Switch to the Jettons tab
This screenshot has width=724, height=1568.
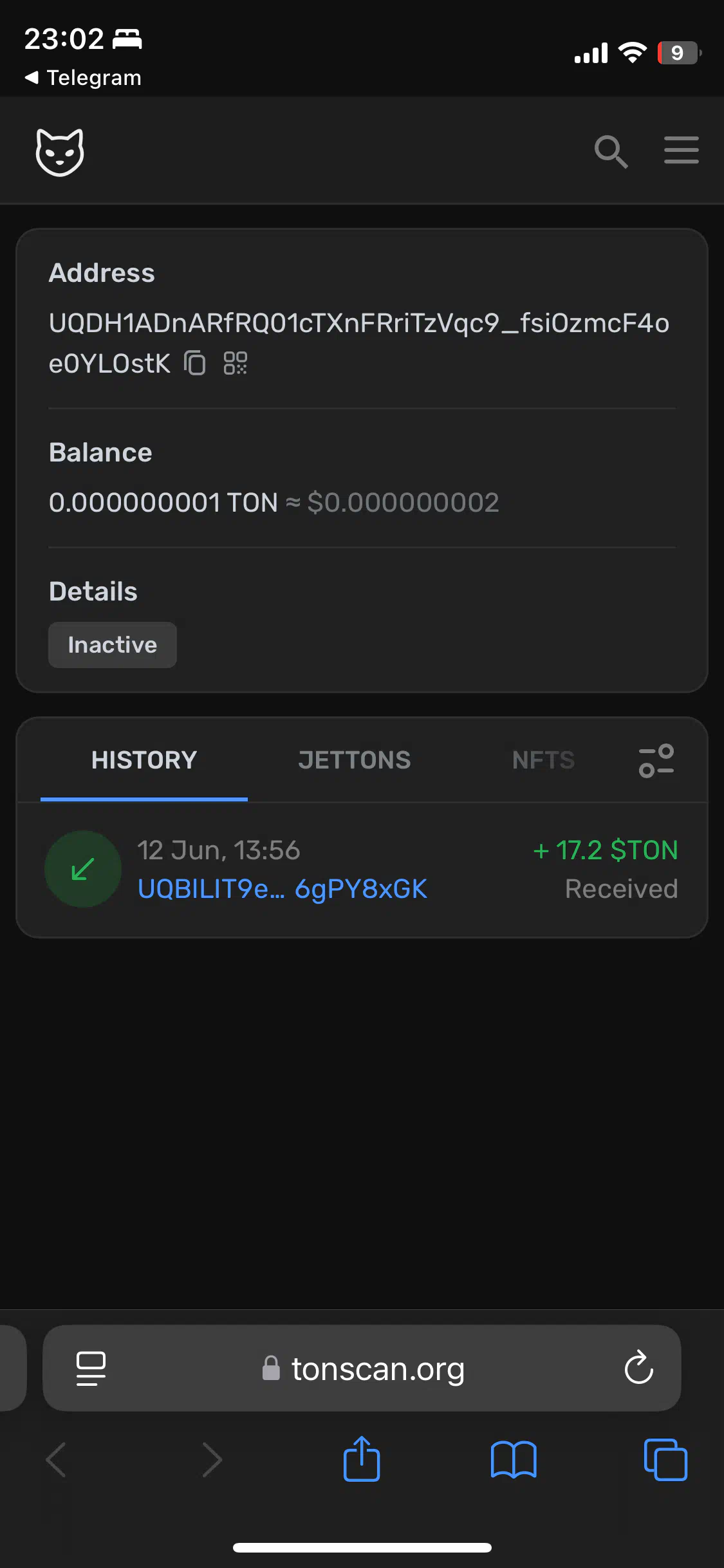click(x=355, y=760)
